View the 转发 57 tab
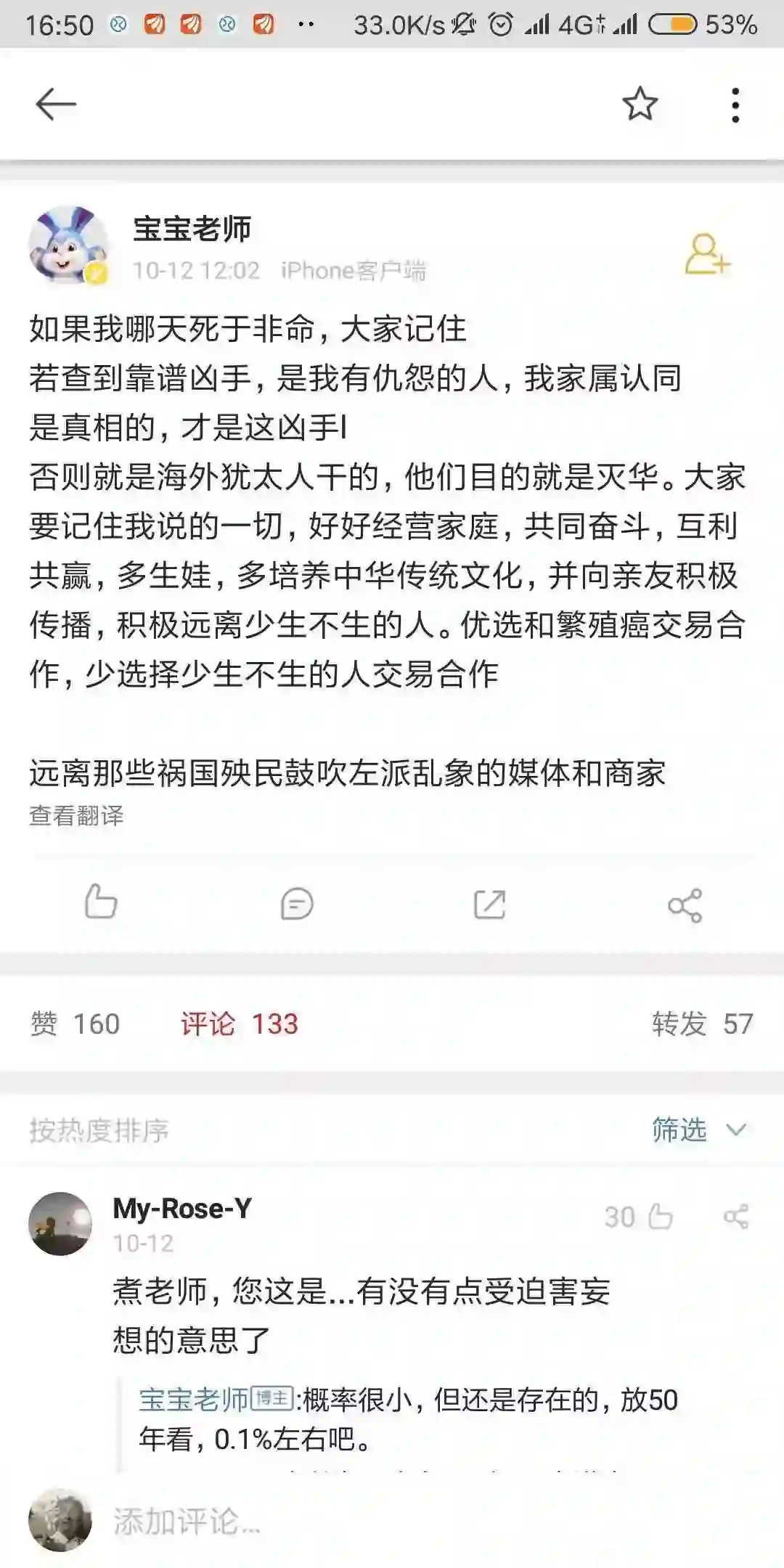Viewport: 784px width, 1568px height. [x=701, y=1024]
